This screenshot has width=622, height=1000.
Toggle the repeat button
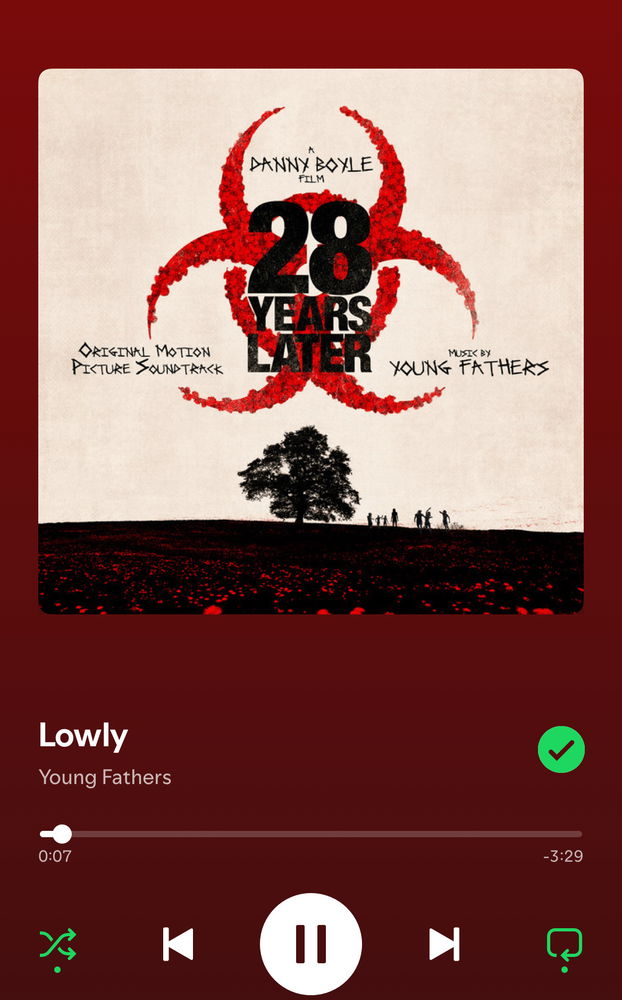564,944
